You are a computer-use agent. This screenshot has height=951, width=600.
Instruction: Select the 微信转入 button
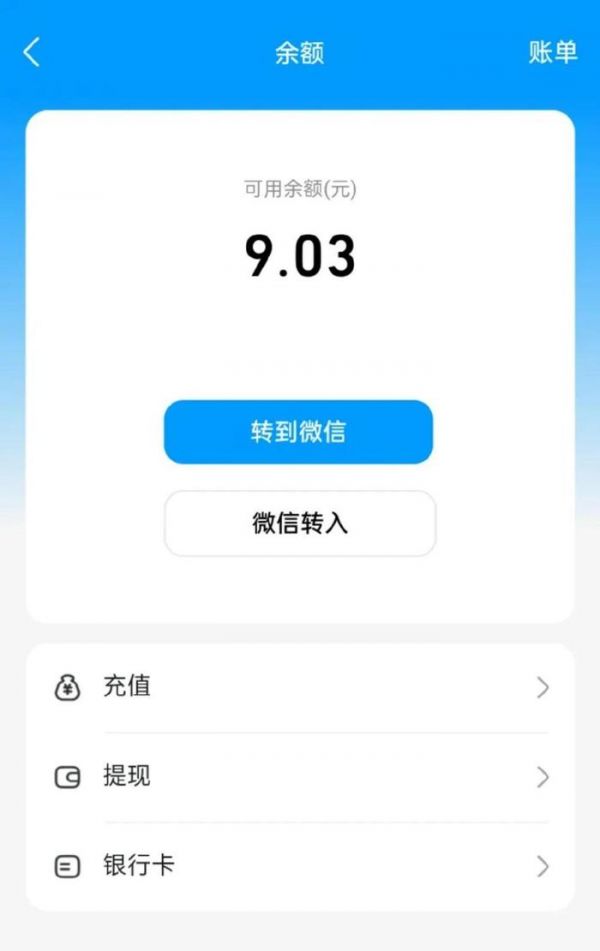(299, 523)
